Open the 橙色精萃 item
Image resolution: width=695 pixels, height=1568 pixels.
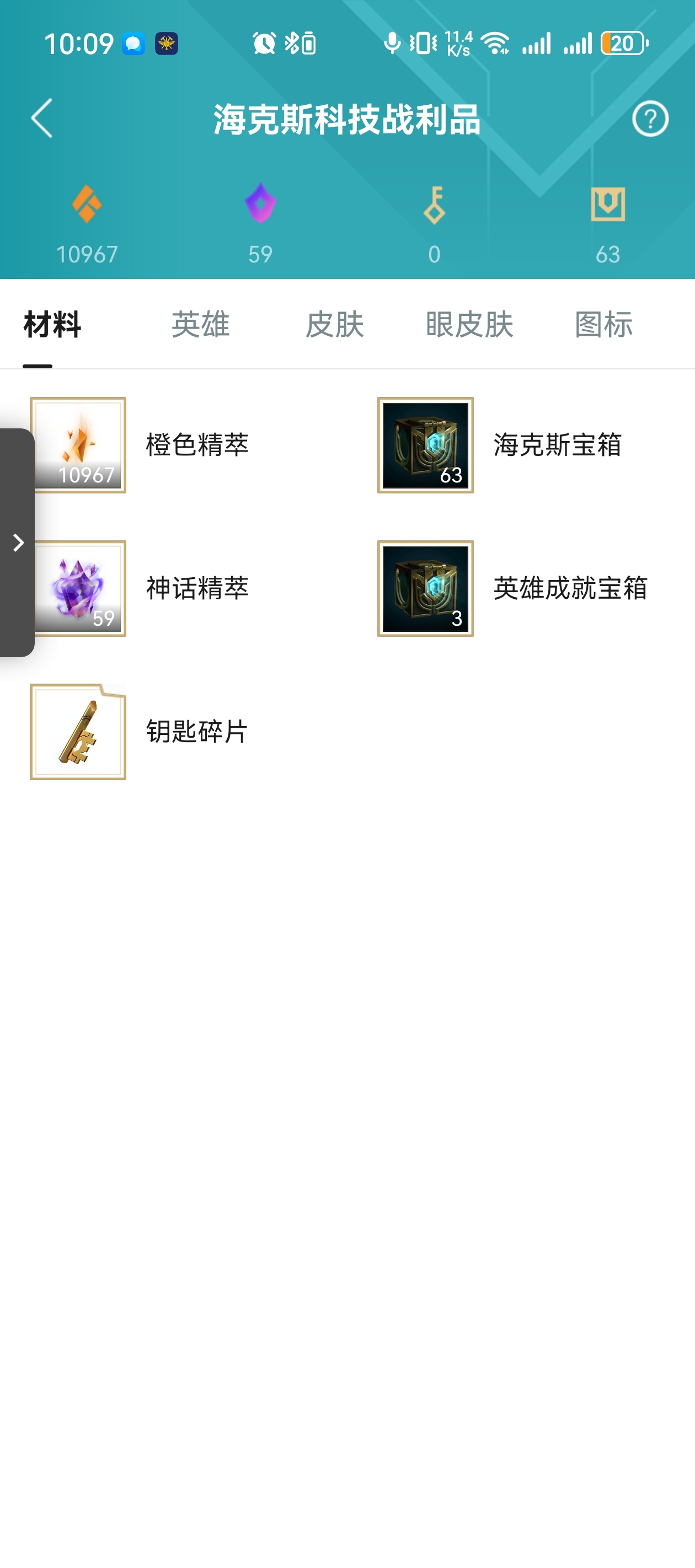pyautogui.click(x=140, y=445)
